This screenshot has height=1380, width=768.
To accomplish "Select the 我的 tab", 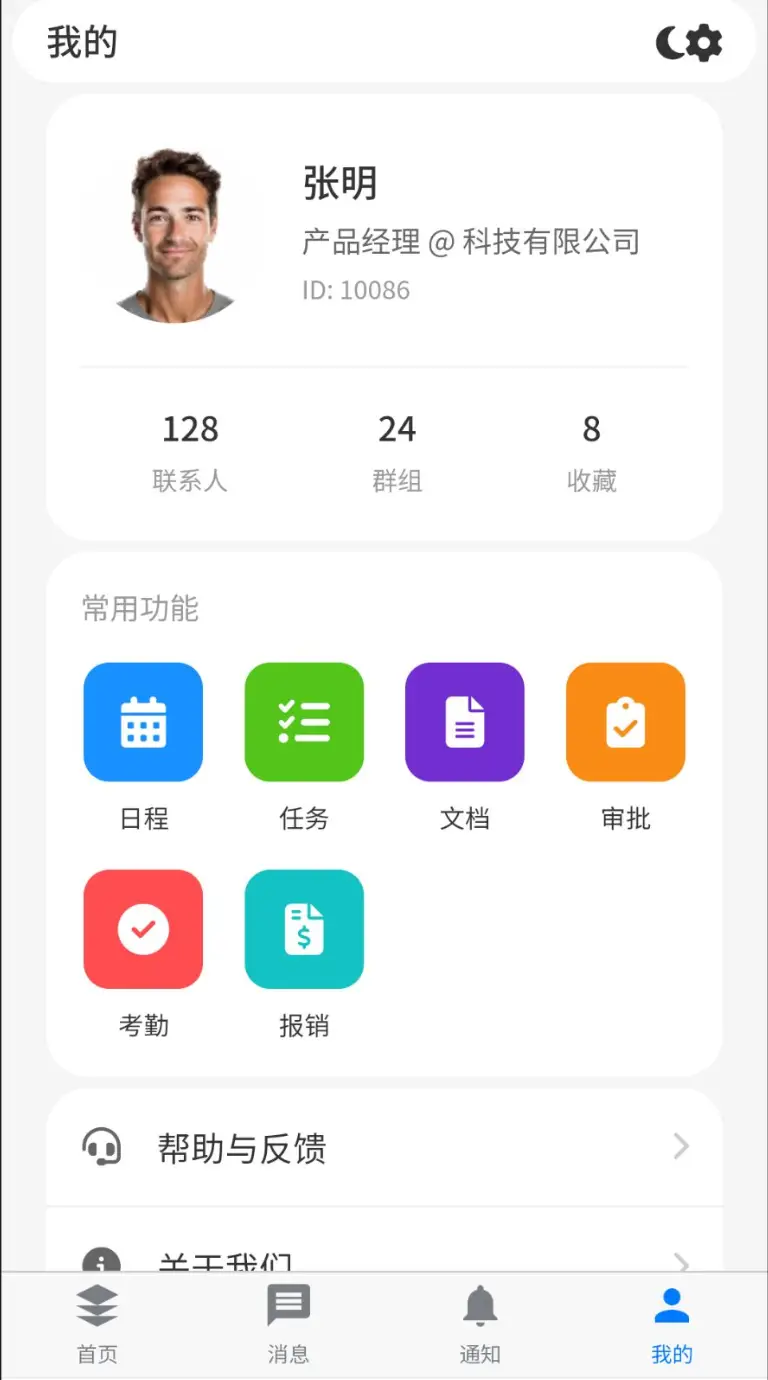I will [x=671, y=1325].
